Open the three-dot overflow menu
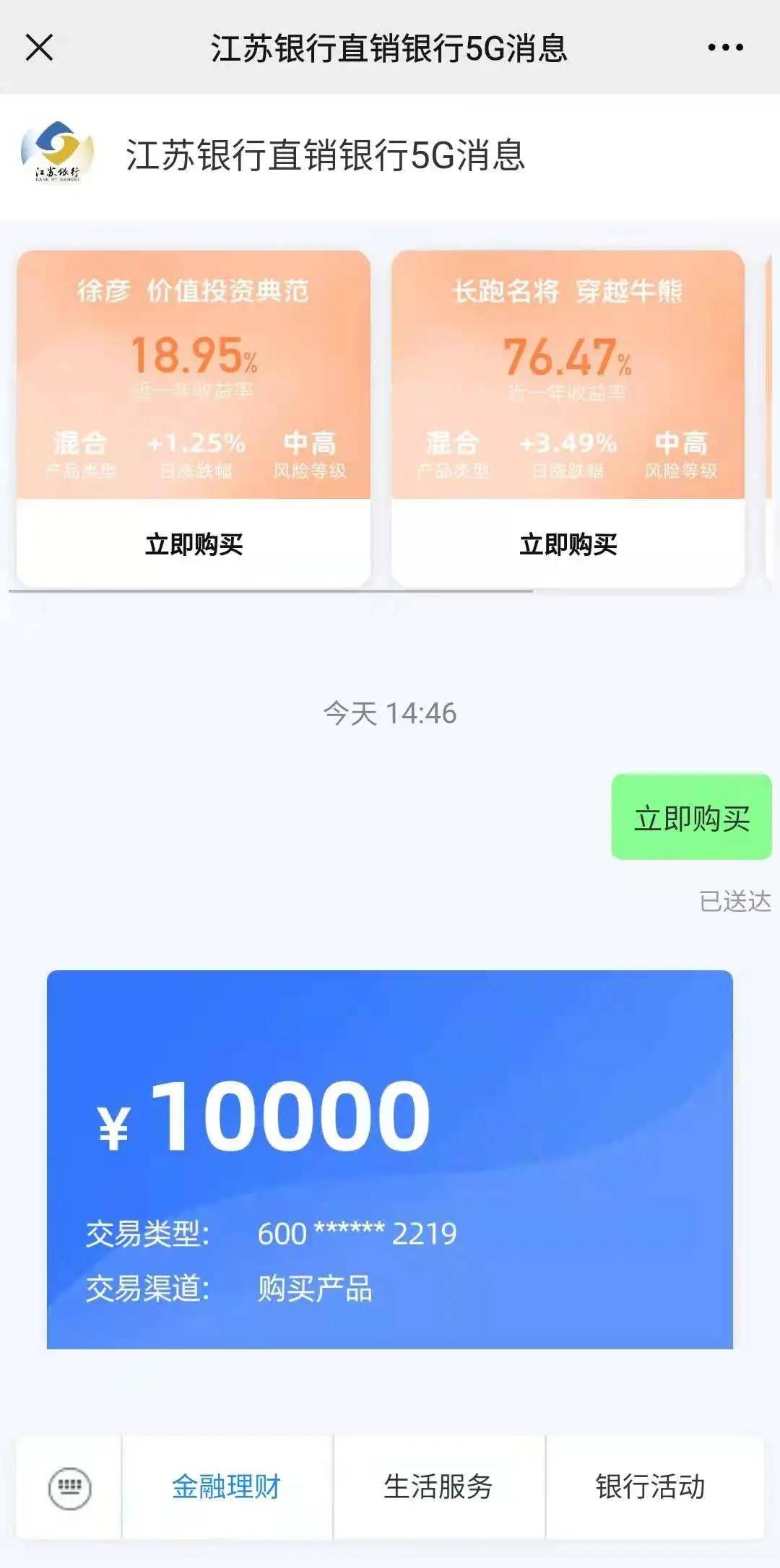Viewport: 780px width, 1568px height. coord(725,48)
